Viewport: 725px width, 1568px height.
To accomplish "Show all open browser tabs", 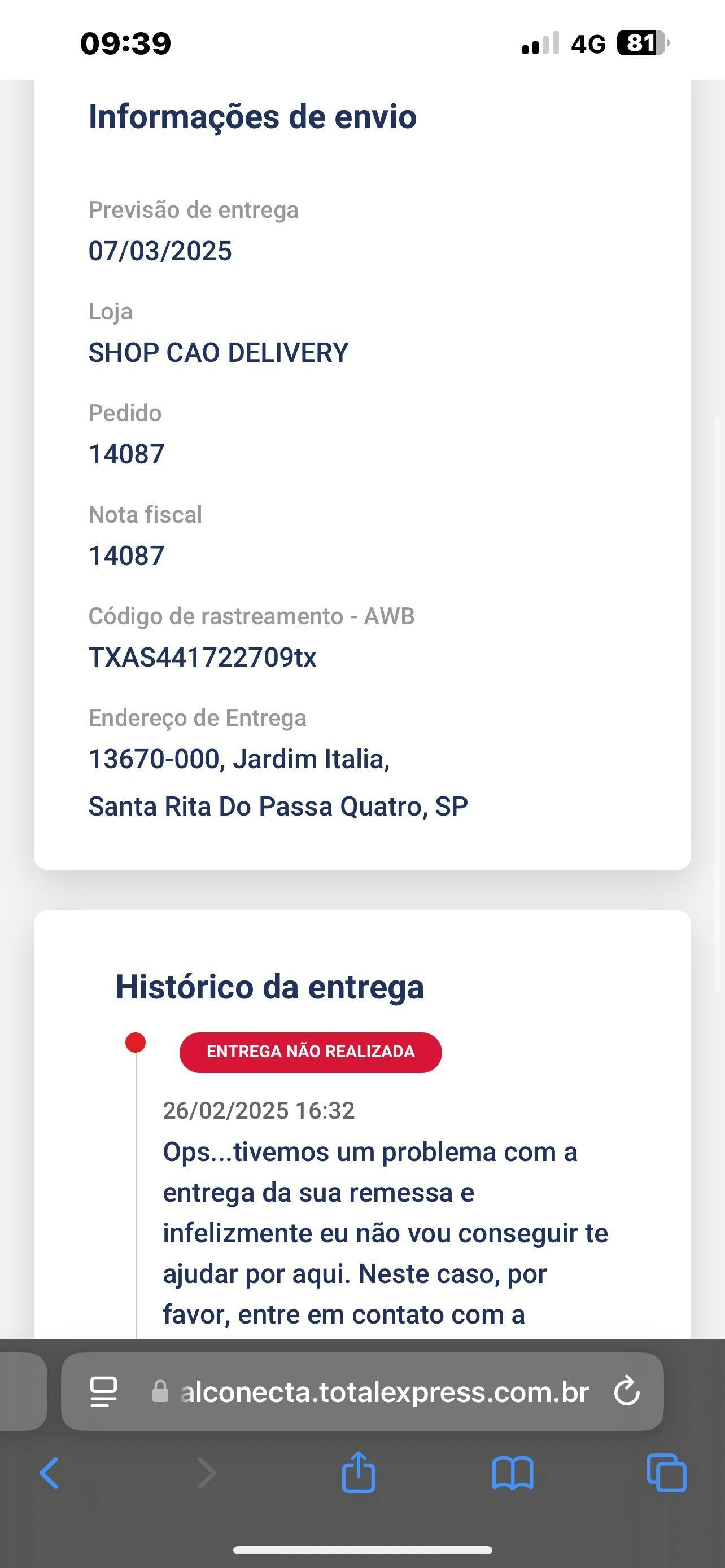I will [x=667, y=1473].
